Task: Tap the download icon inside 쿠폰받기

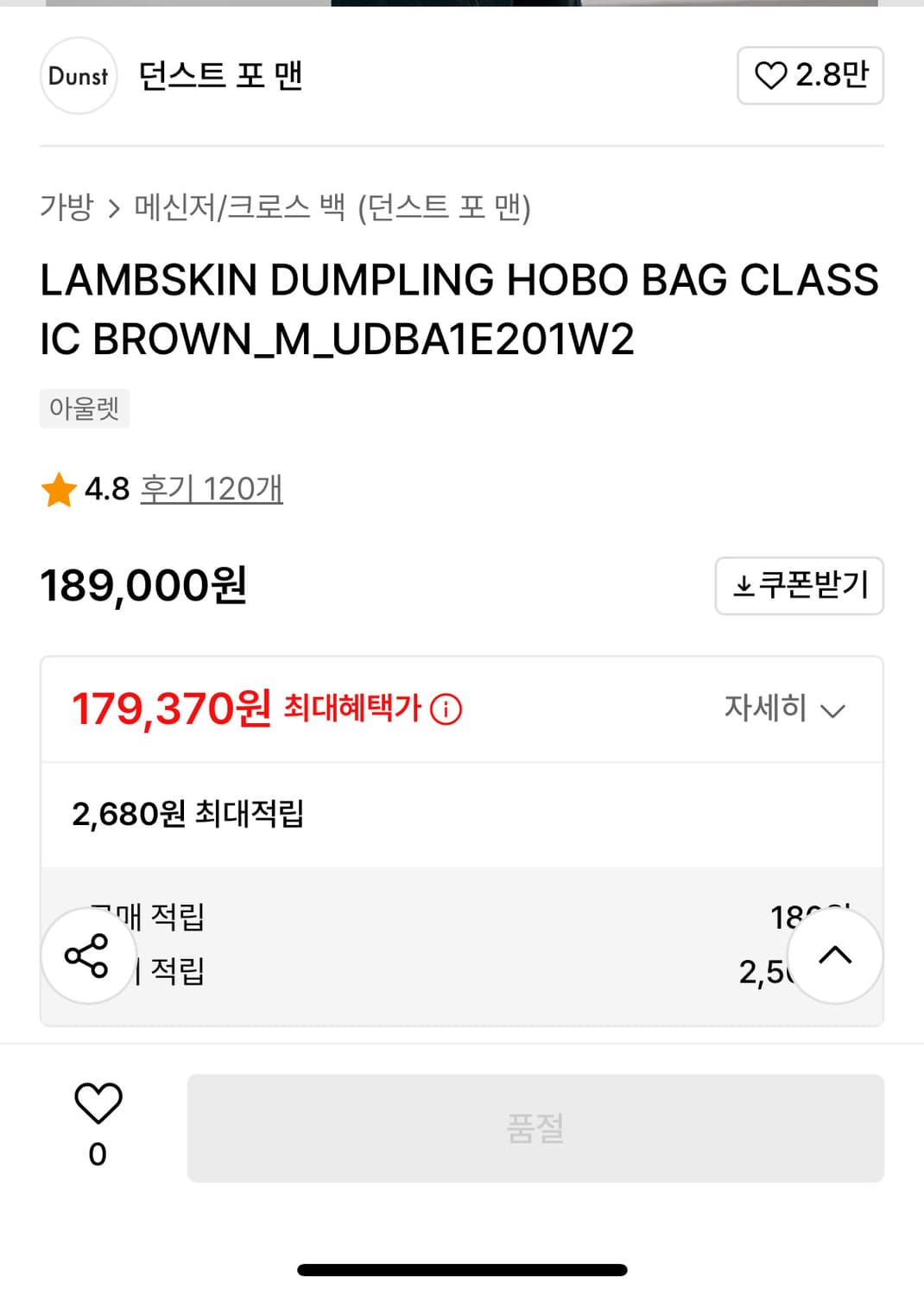Action: (x=744, y=587)
